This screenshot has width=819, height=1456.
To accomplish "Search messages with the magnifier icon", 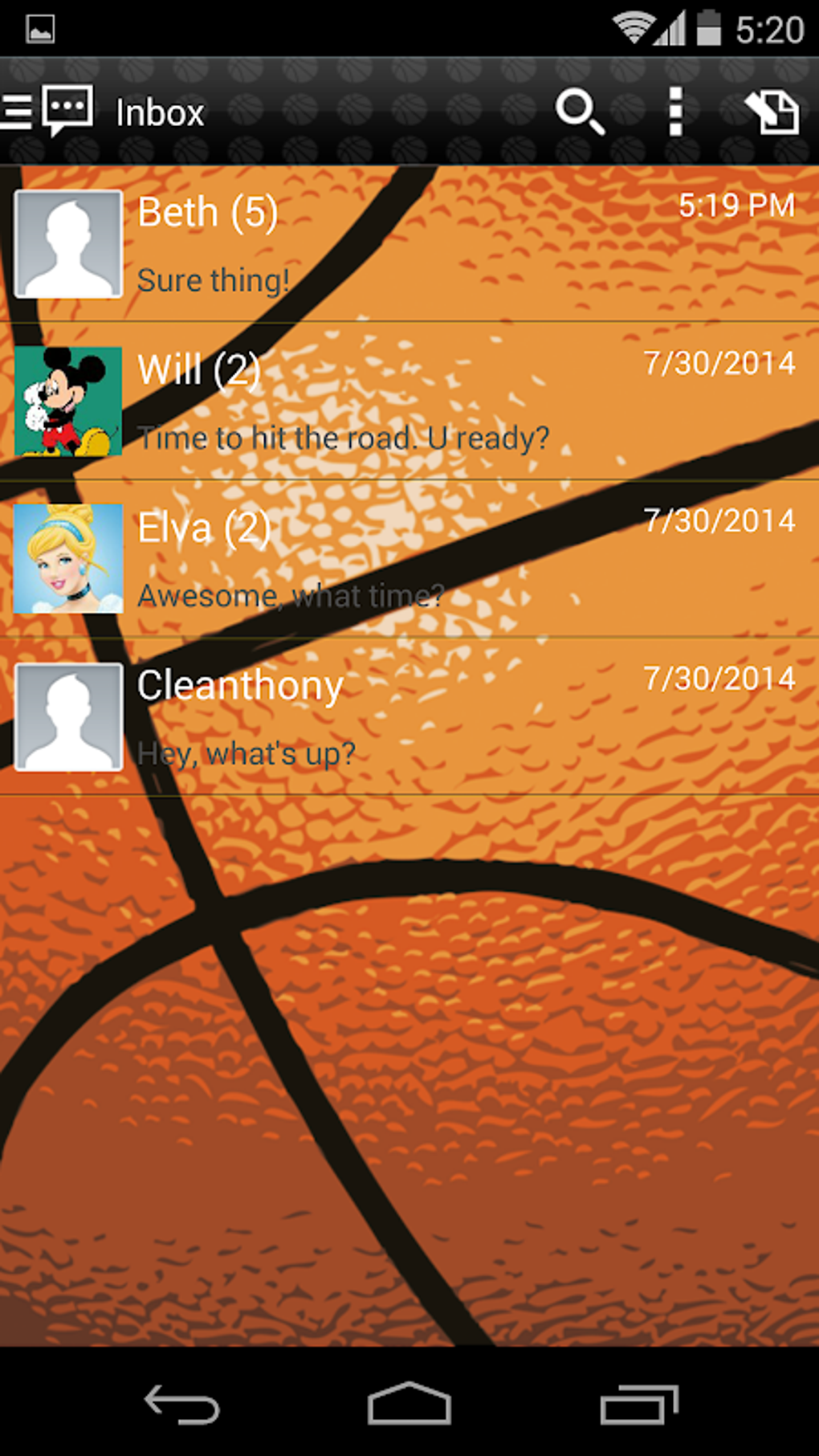I will click(580, 111).
